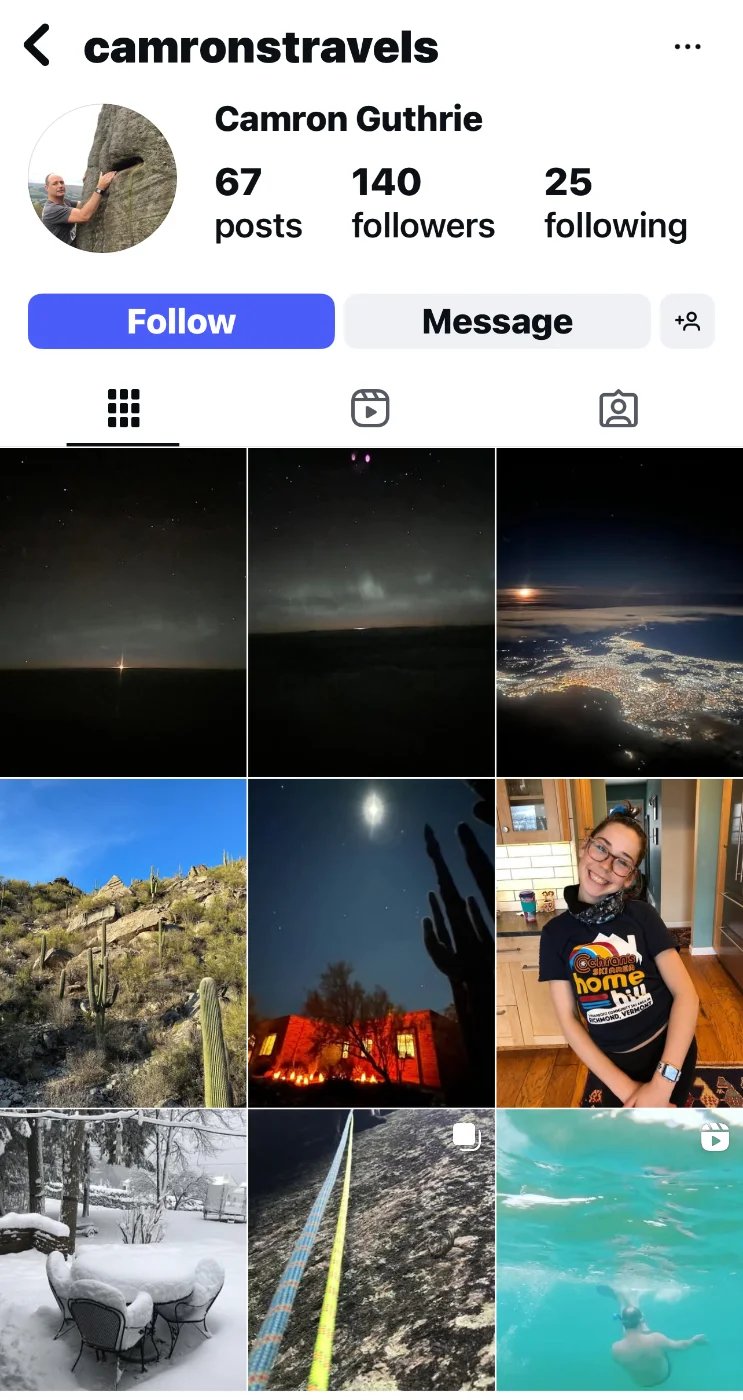This screenshot has width=743, height=1400.
Task: Open the starry sky with horizon light post
Action: click(x=123, y=611)
